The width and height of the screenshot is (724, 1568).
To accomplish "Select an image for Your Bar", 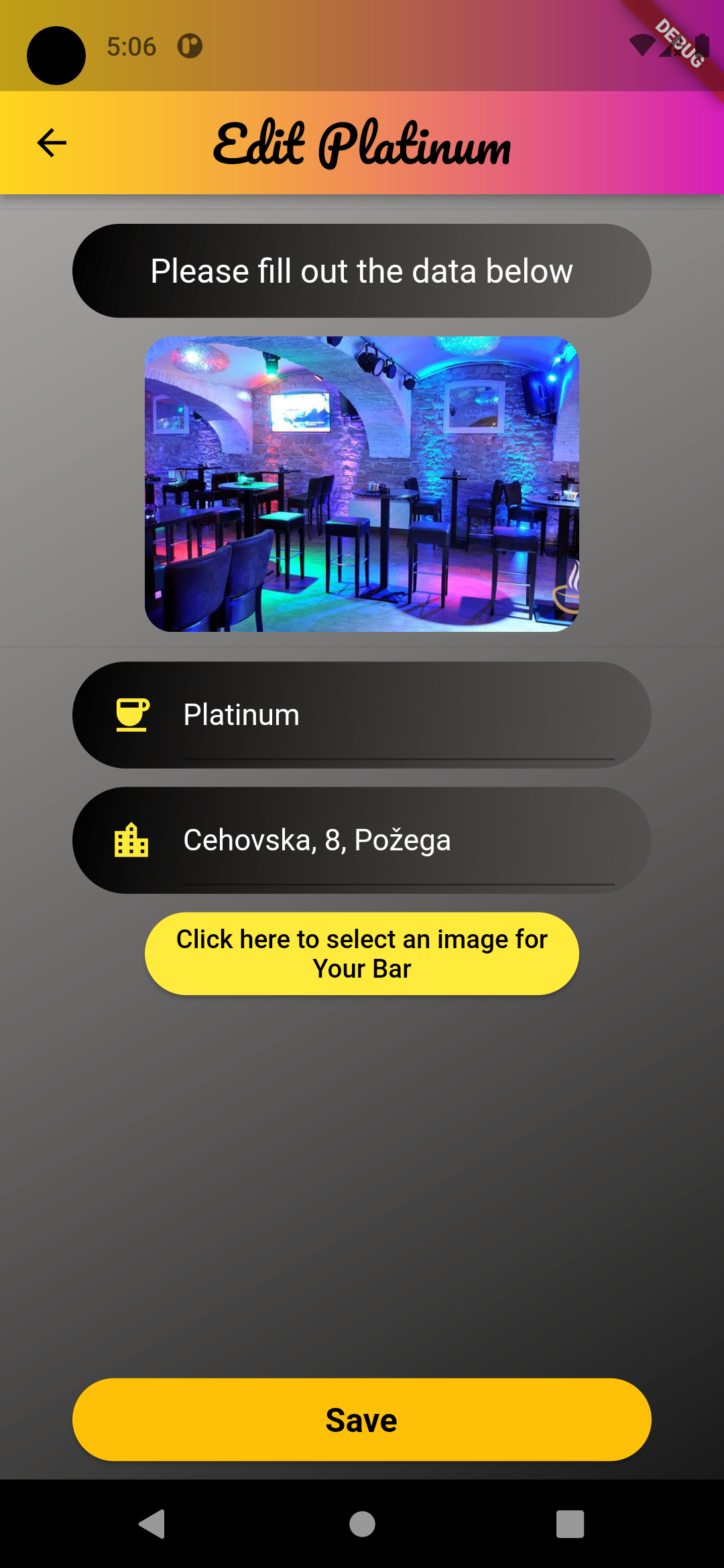I will [x=362, y=954].
